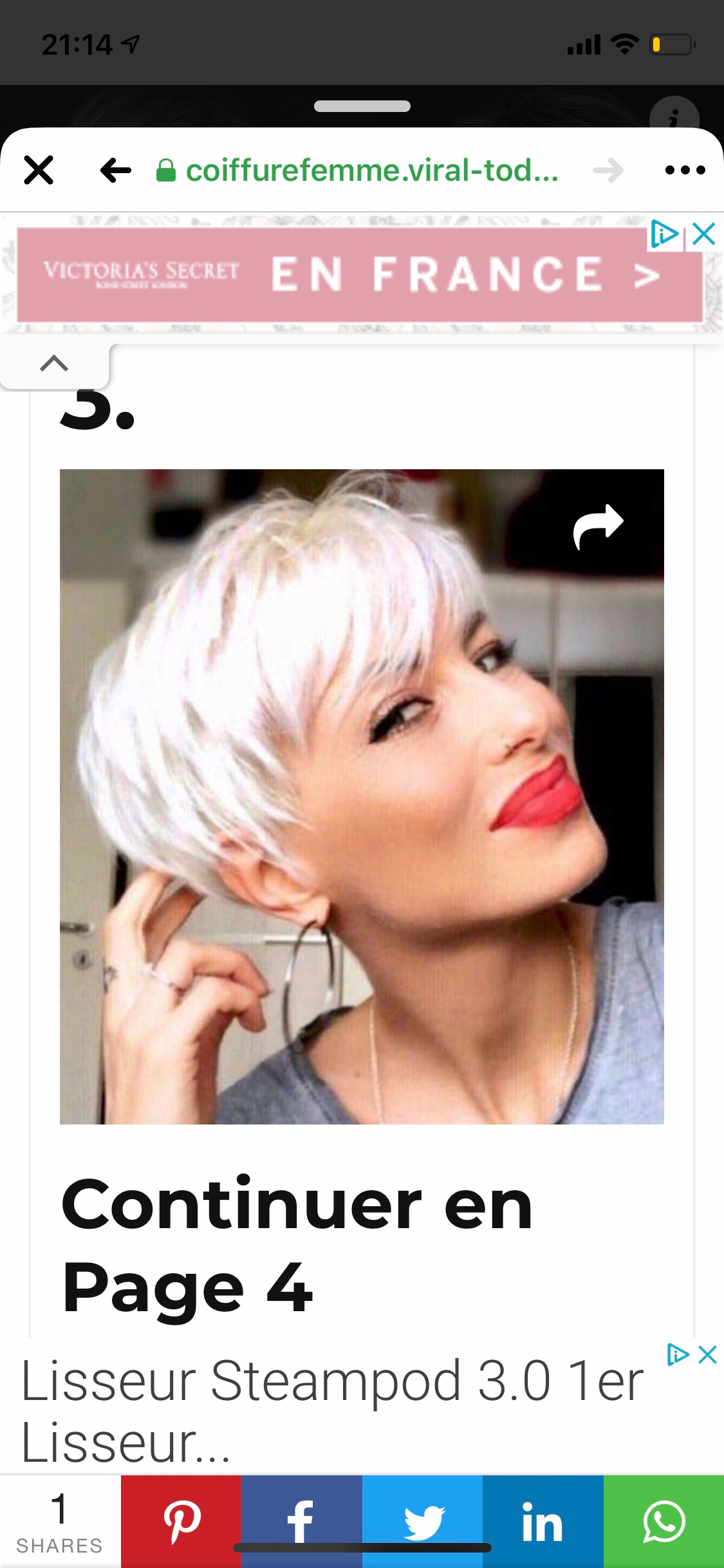Share this page via WhatsApp
The image size is (724, 1568).
coord(664,1522)
